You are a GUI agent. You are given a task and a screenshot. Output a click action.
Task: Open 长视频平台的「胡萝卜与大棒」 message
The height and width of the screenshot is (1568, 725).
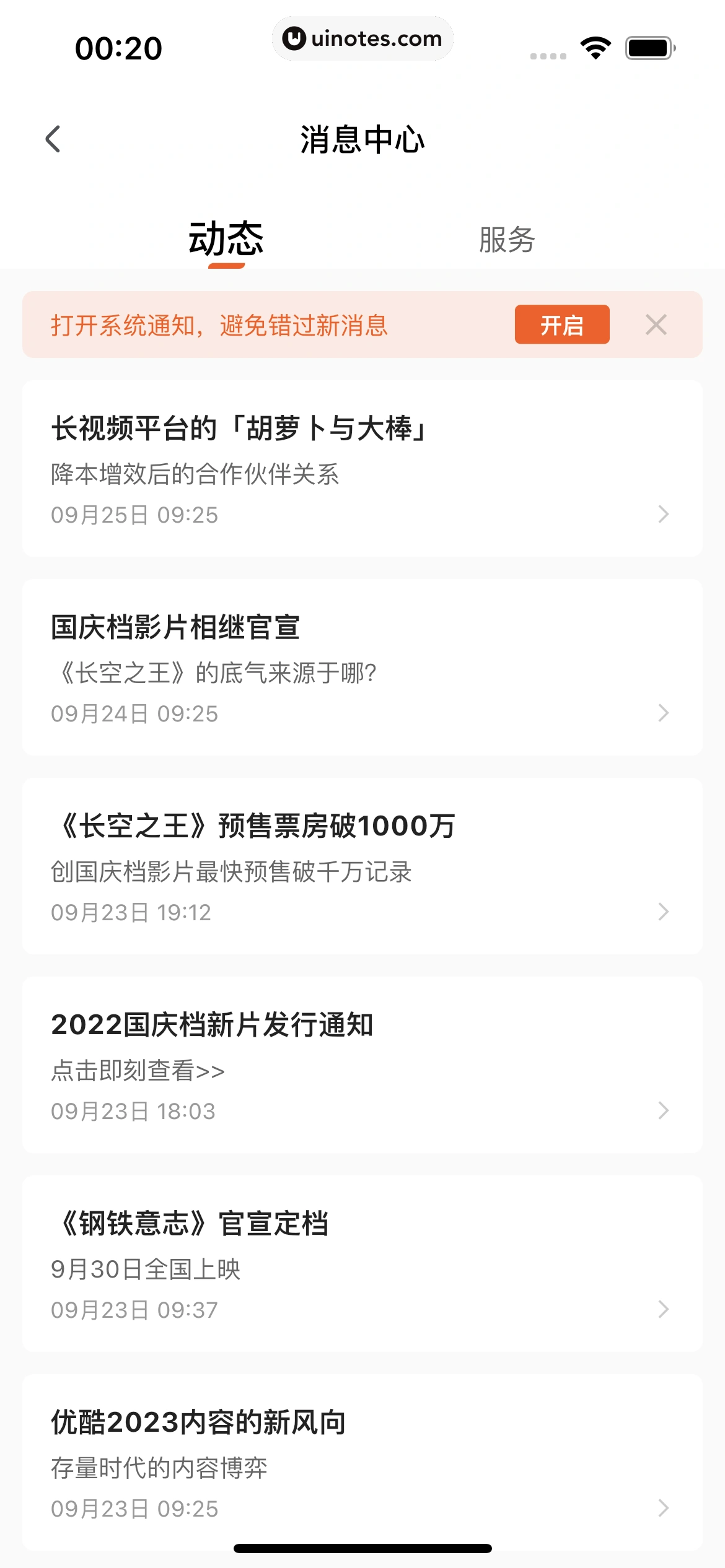(x=362, y=469)
